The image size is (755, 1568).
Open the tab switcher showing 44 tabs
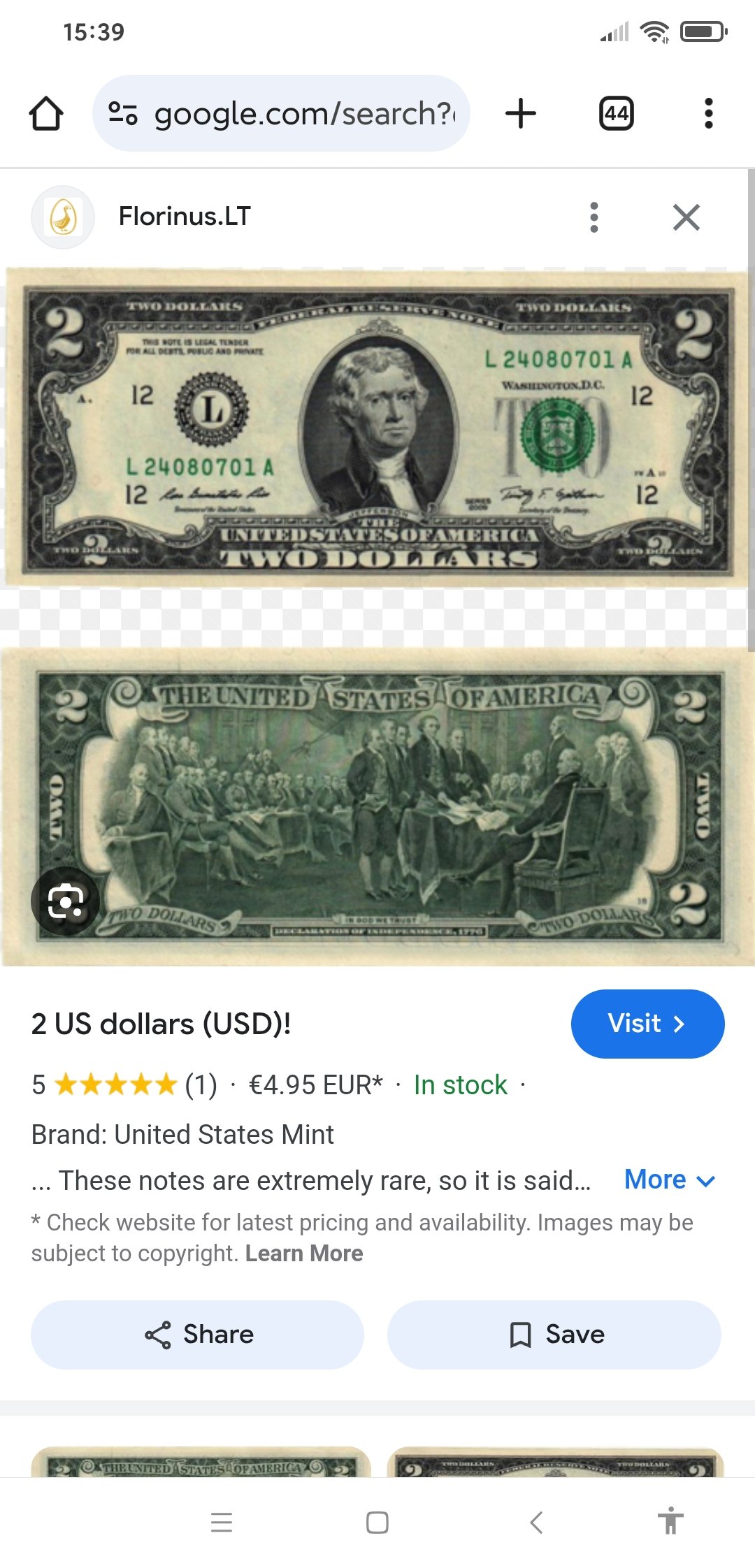click(x=617, y=113)
